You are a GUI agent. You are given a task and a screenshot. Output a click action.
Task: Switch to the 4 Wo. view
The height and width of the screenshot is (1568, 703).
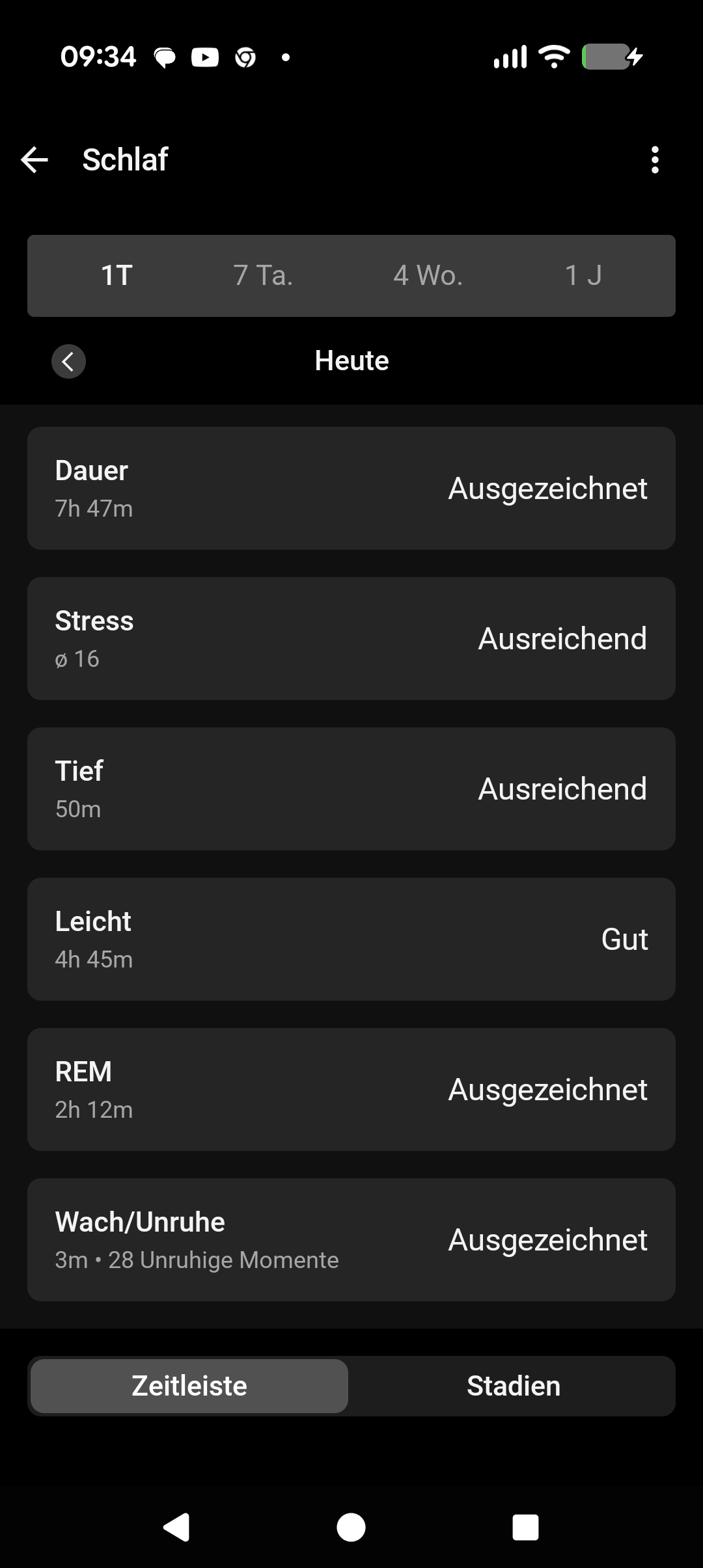[428, 276]
